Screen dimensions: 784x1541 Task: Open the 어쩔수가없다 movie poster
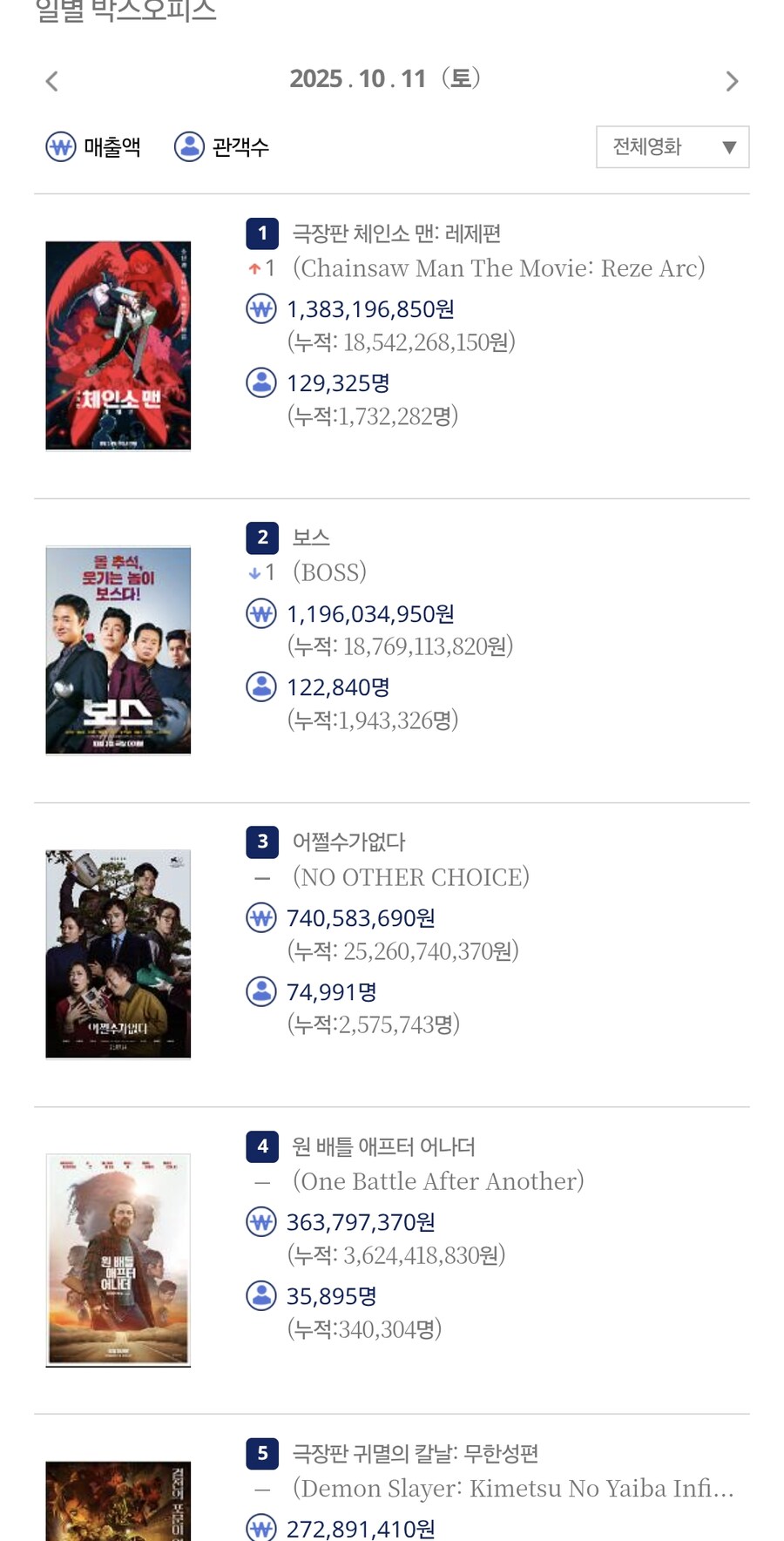coord(118,954)
